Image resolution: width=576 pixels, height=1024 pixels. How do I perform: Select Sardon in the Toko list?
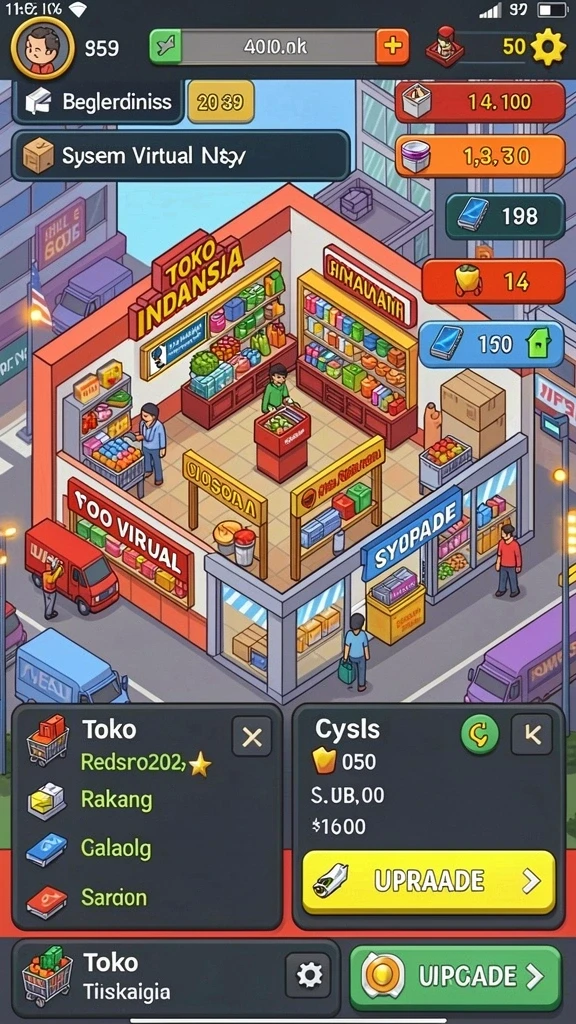[x=114, y=897]
